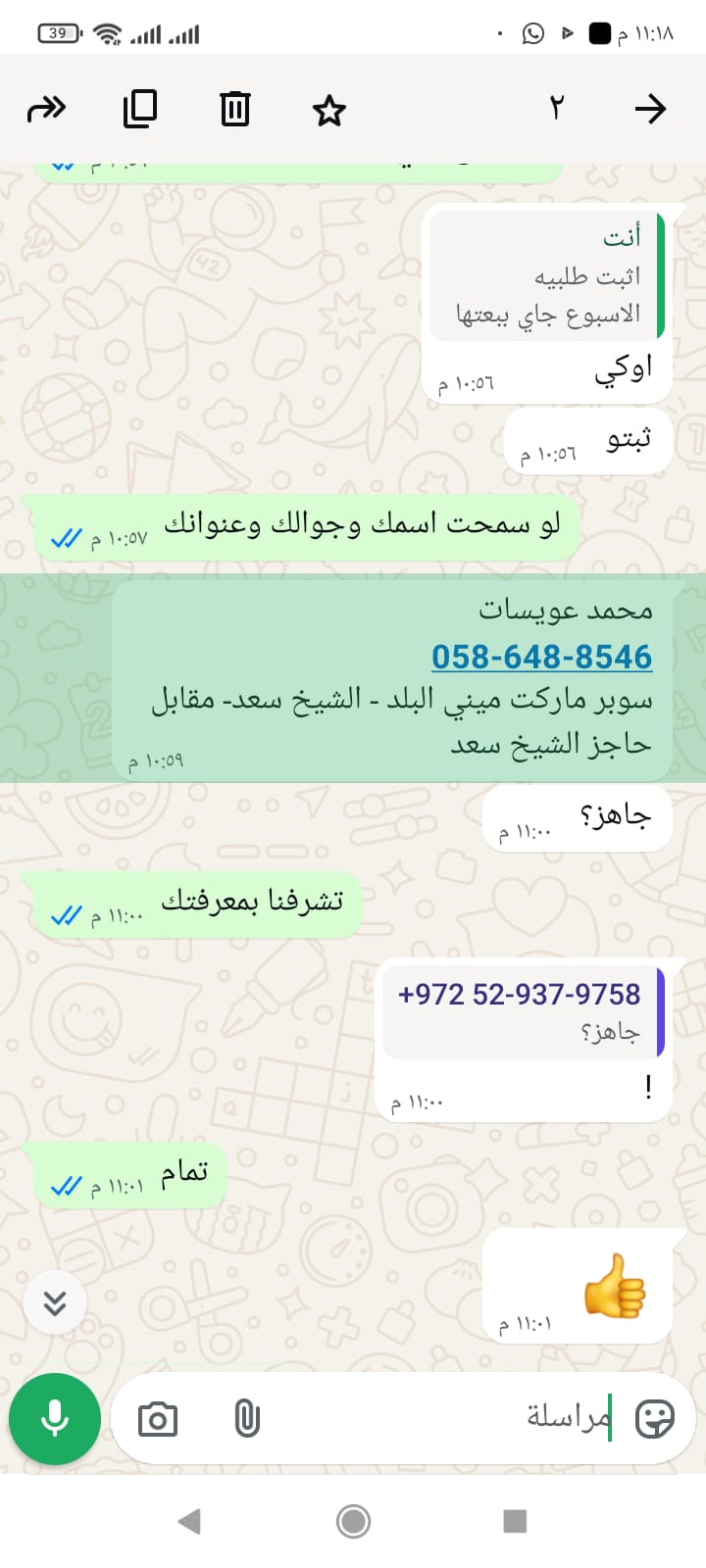The width and height of the screenshot is (706, 1568).
Task: Attach a file with the paperclip icon
Action: 247,1419
